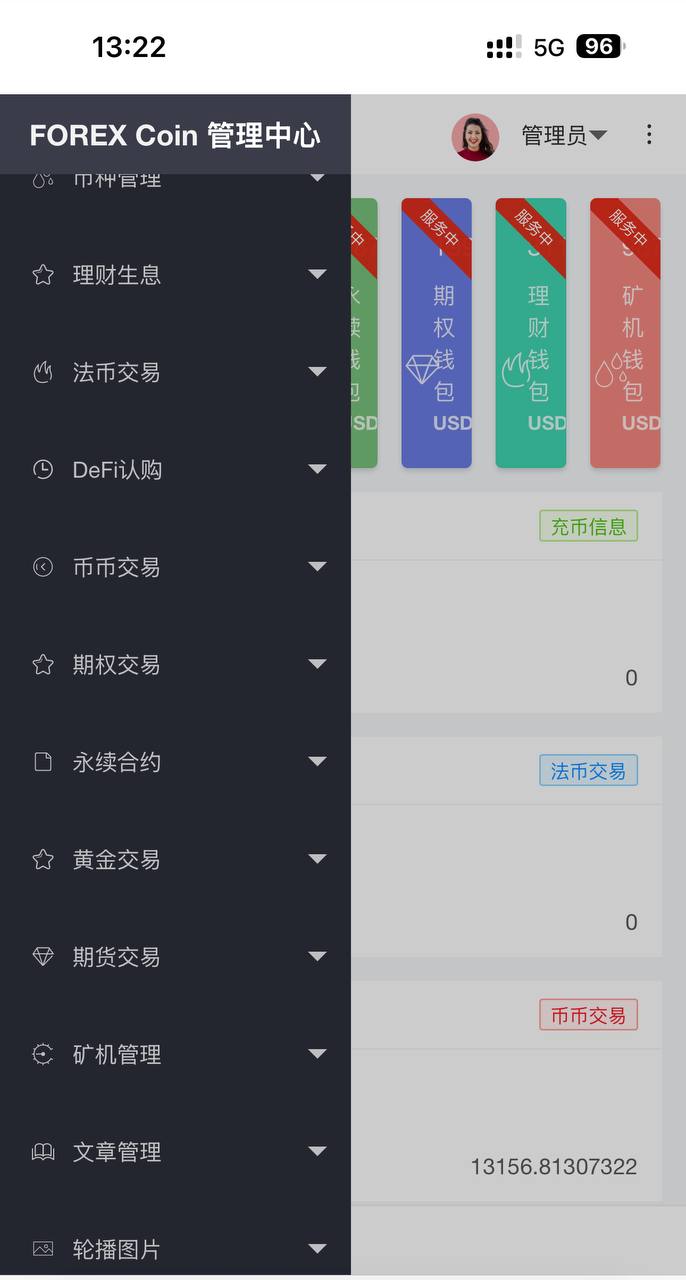Open the three-dot overflow menu
The image size is (686, 1280).
pos(649,135)
